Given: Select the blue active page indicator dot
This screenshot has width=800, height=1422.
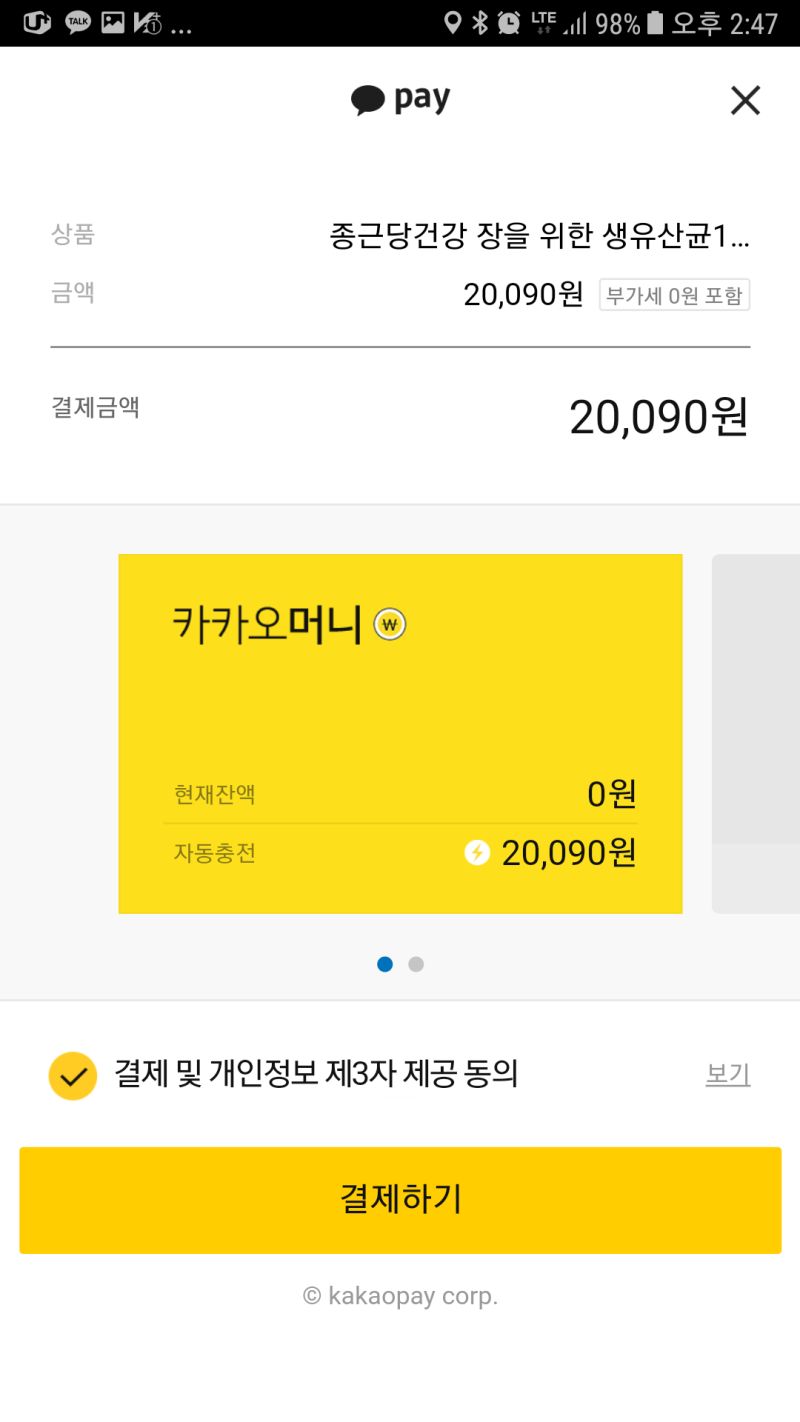Looking at the screenshot, I should click(x=385, y=964).
